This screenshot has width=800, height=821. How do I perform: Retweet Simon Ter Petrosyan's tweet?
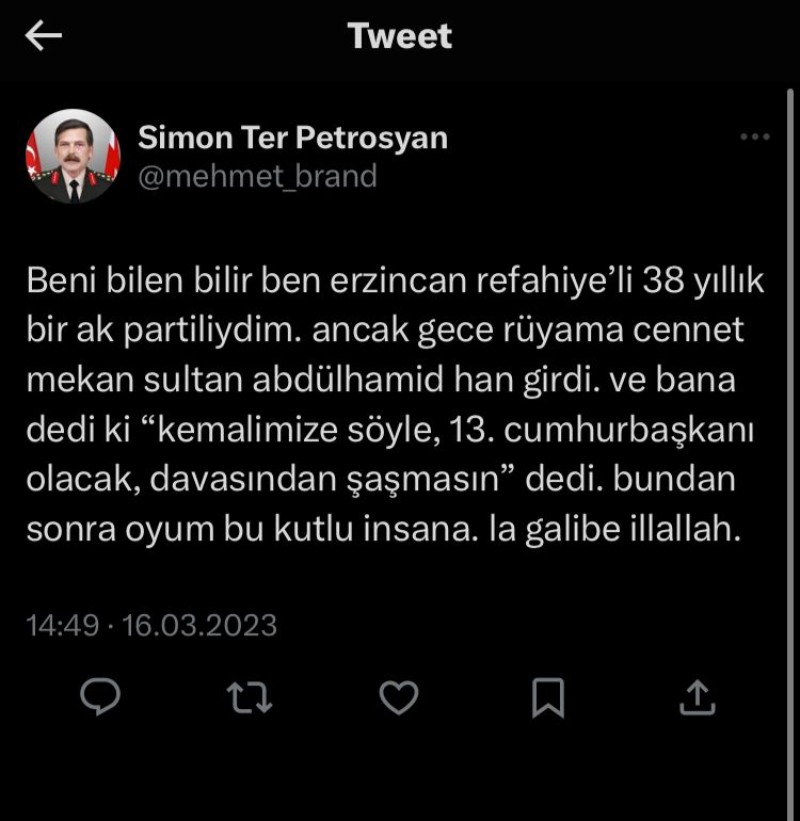coord(250,697)
